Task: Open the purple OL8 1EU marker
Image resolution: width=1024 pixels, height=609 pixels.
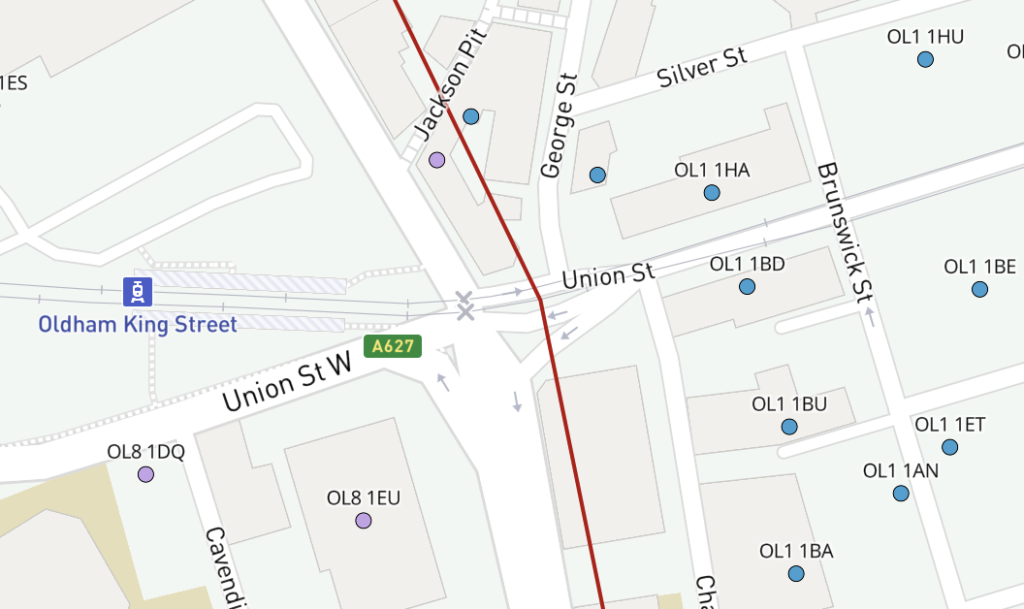Action: coord(363,520)
